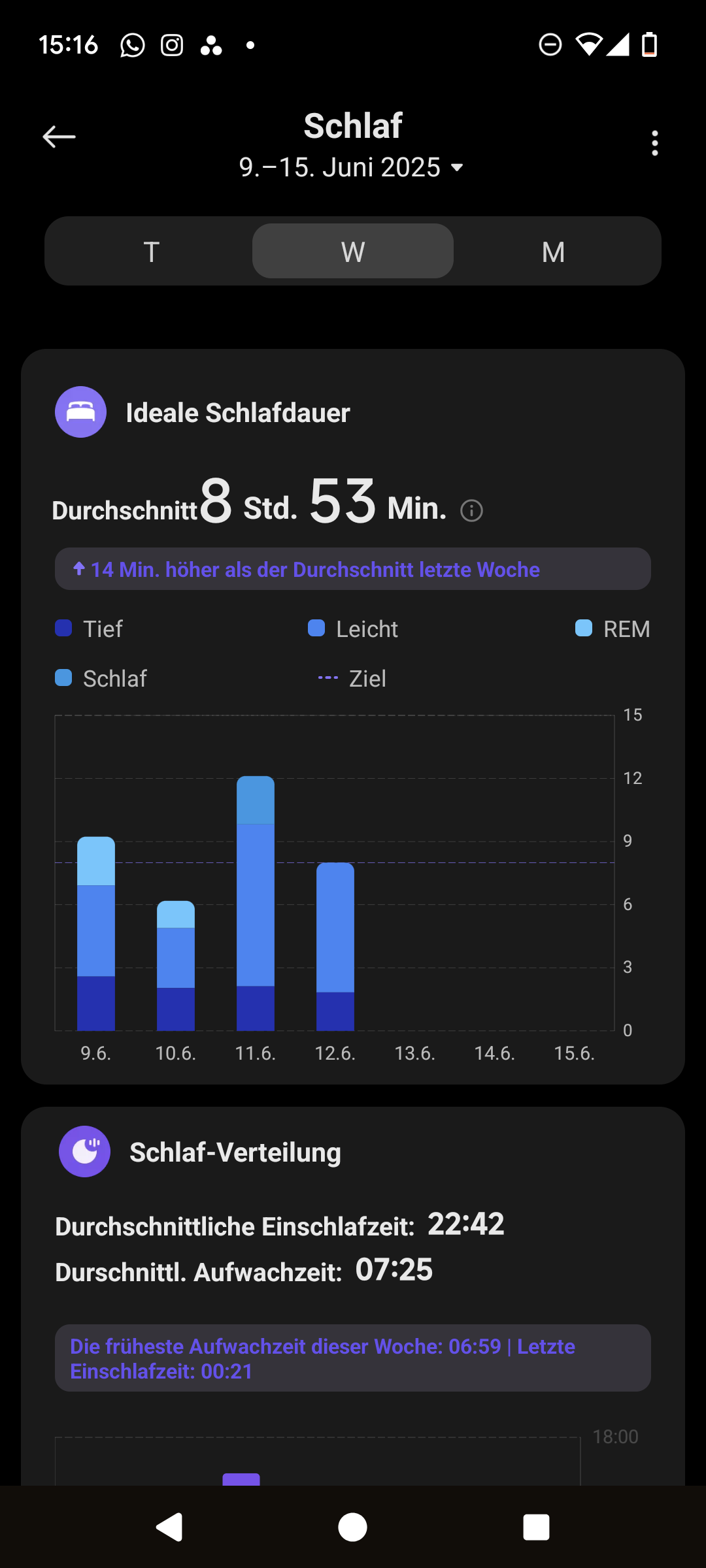The image size is (706, 1568).
Task: Select the 12.6. sleep bar
Action: 335,946
